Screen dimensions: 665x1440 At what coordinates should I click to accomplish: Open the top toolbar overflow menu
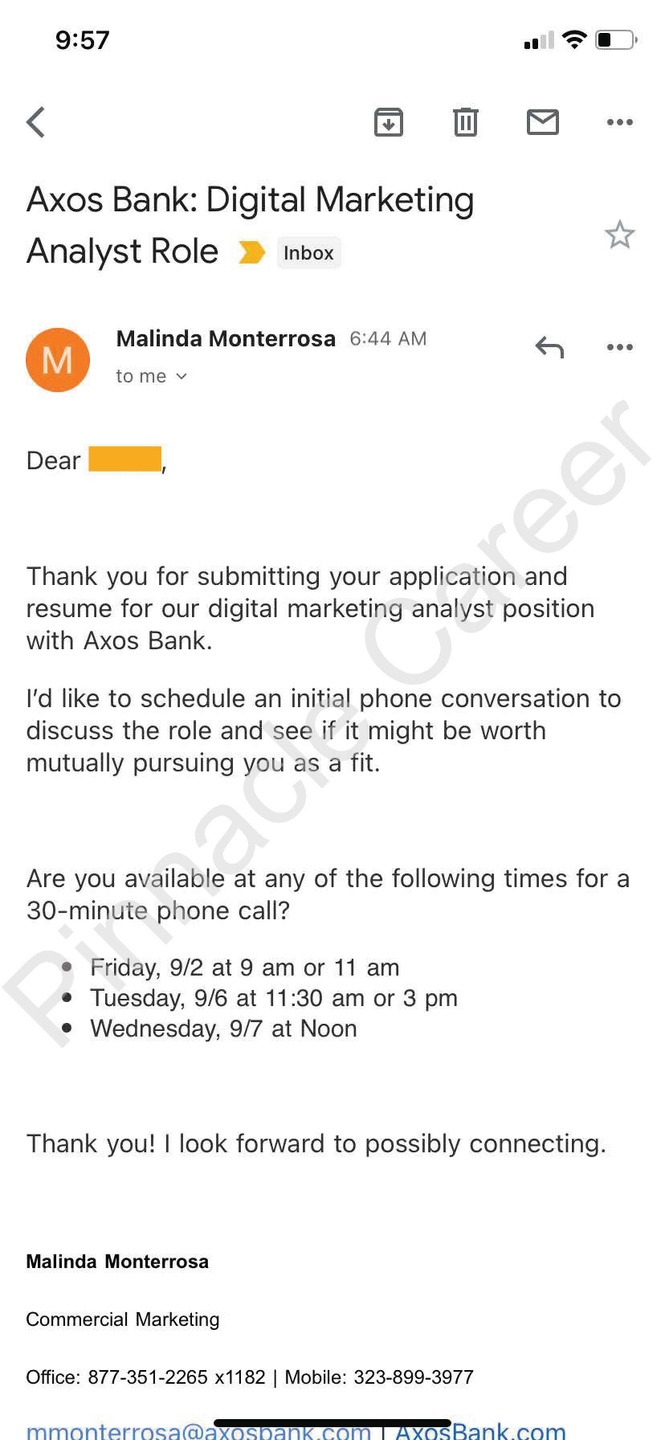[x=620, y=122]
